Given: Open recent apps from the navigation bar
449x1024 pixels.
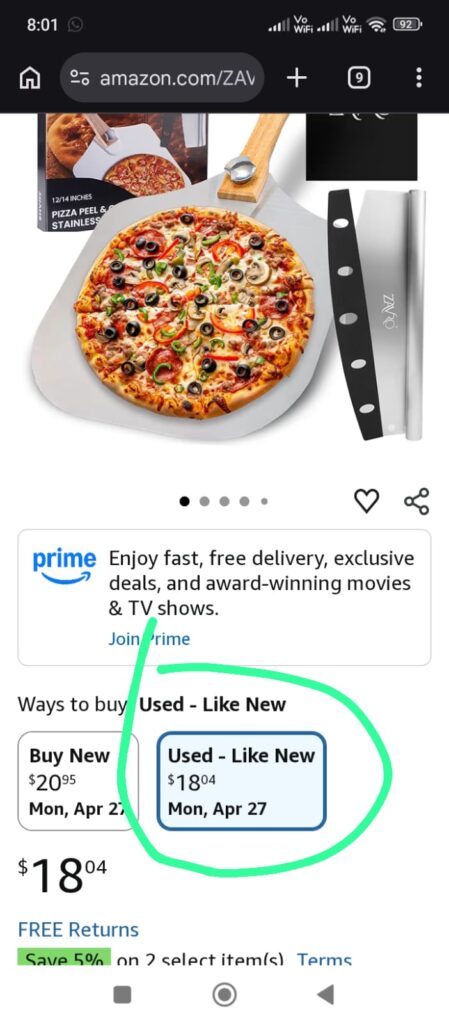Looking at the screenshot, I should click(x=122, y=994).
